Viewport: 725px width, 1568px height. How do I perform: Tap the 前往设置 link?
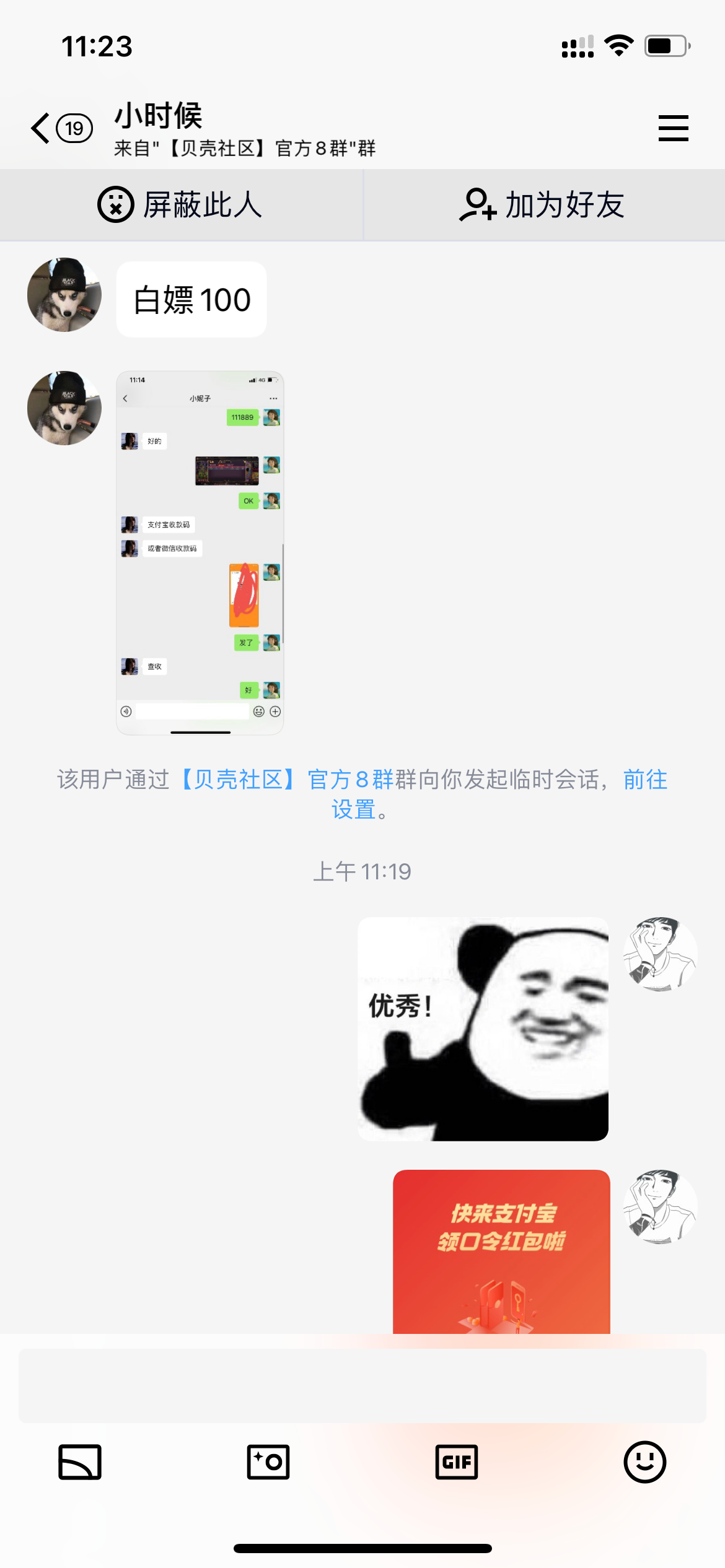click(x=644, y=780)
